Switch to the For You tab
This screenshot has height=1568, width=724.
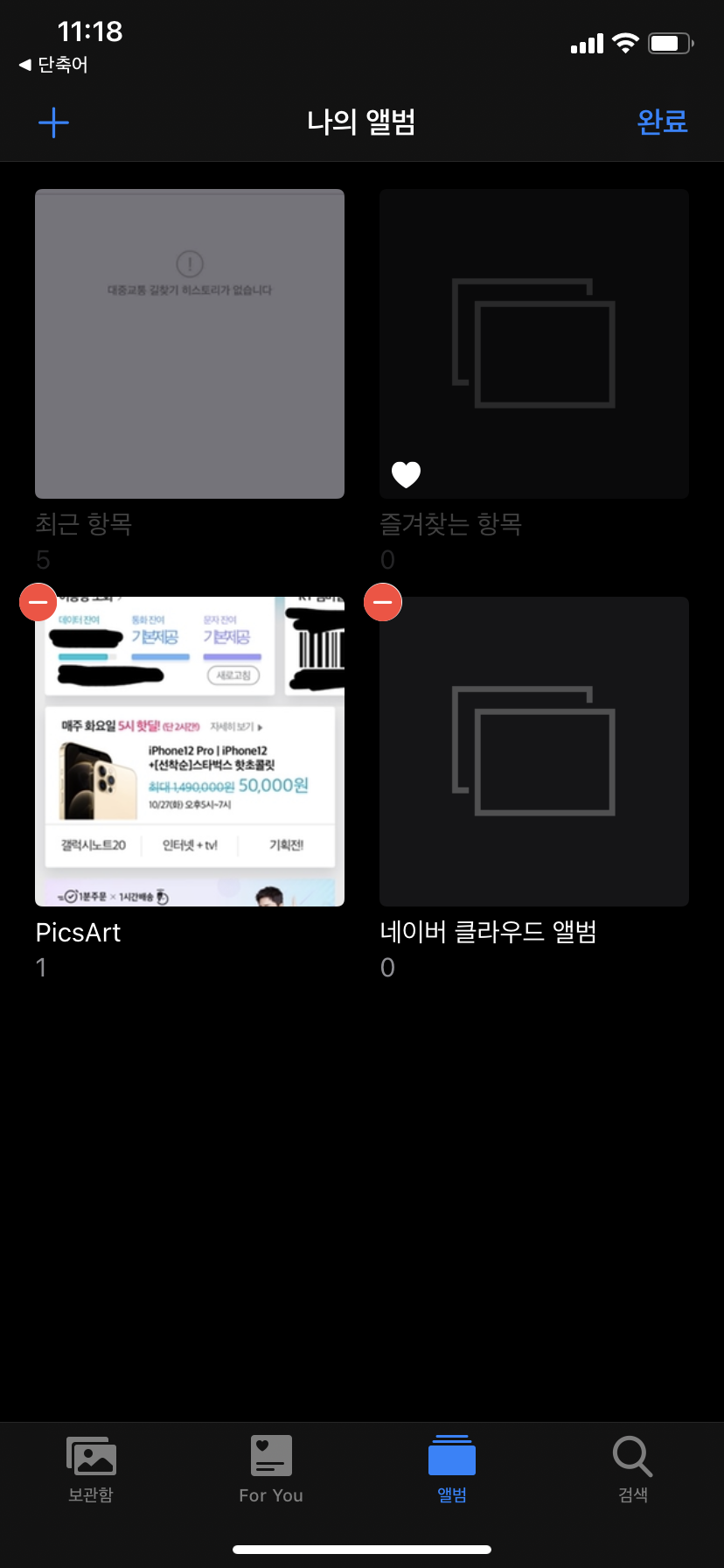pyautogui.click(x=271, y=1469)
